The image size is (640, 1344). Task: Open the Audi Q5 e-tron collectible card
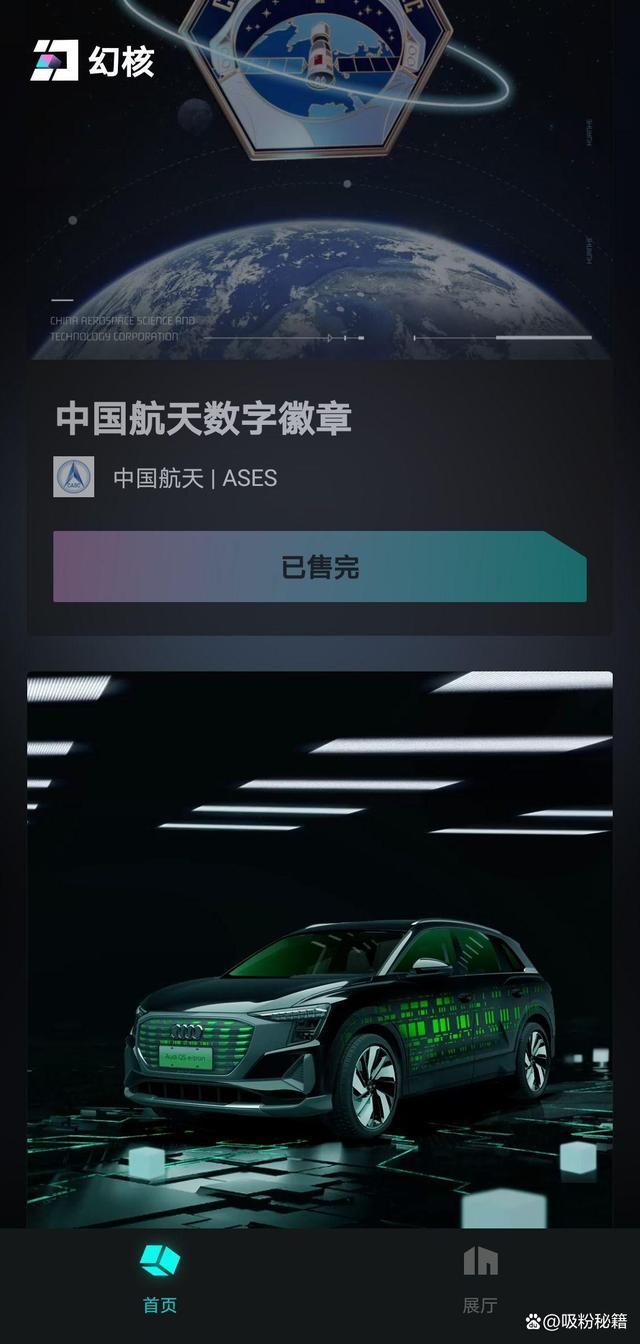tap(320, 950)
